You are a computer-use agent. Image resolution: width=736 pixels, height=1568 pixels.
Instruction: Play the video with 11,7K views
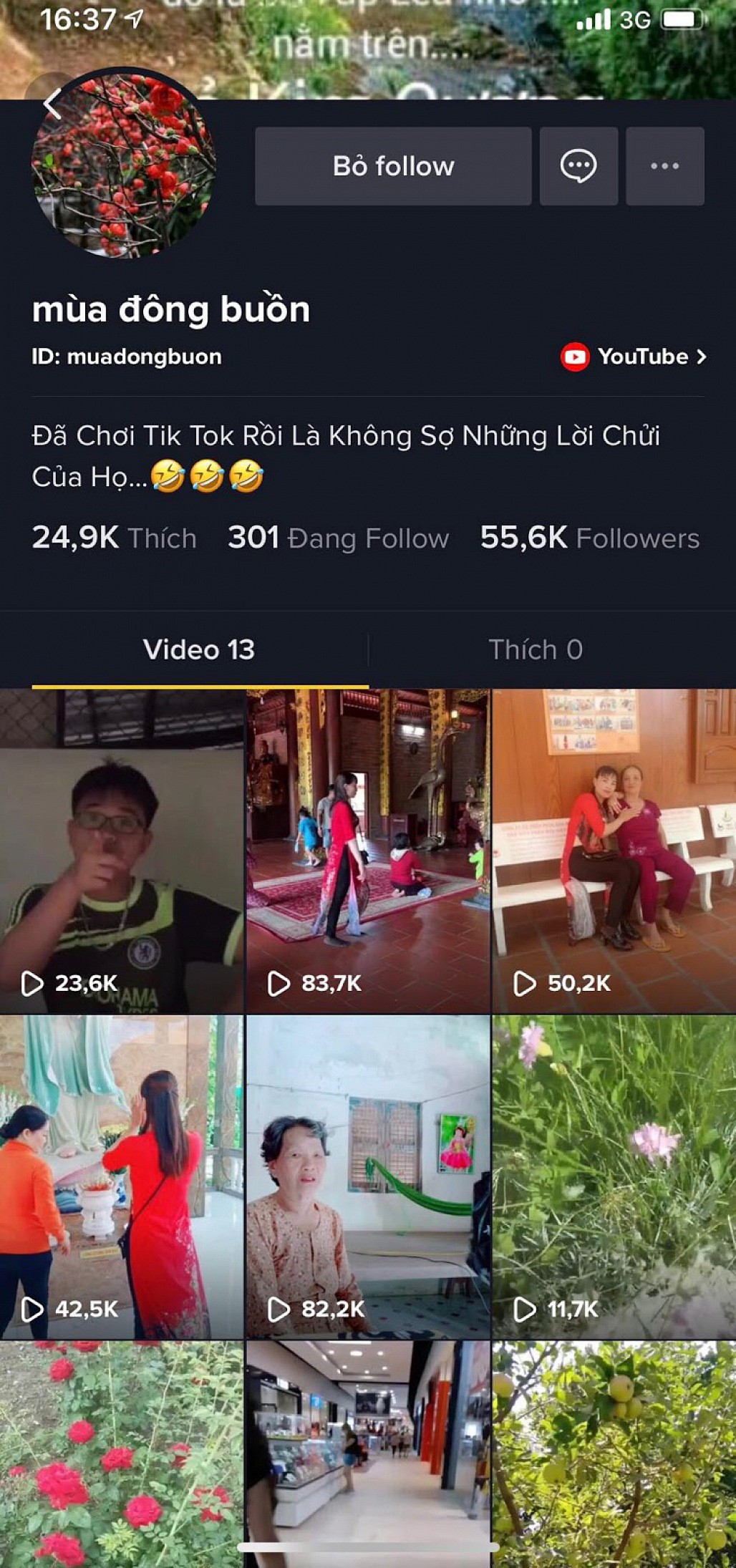click(614, 1176)
